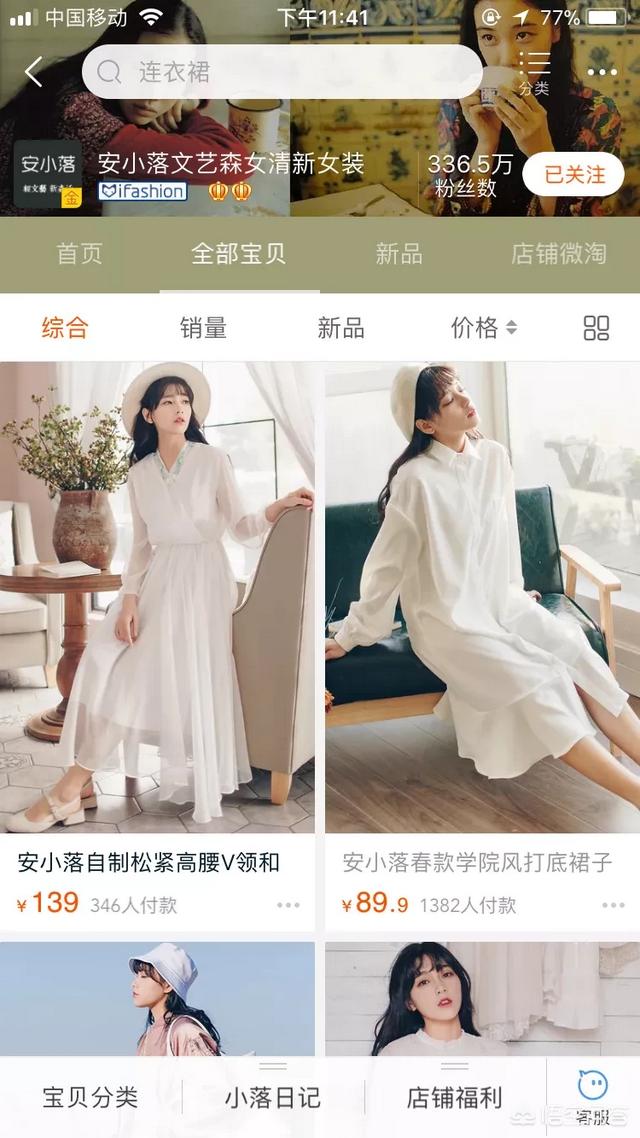Open more options for the ¥139 item
This screenshot has height=1138, width=640.
point(288,905)
